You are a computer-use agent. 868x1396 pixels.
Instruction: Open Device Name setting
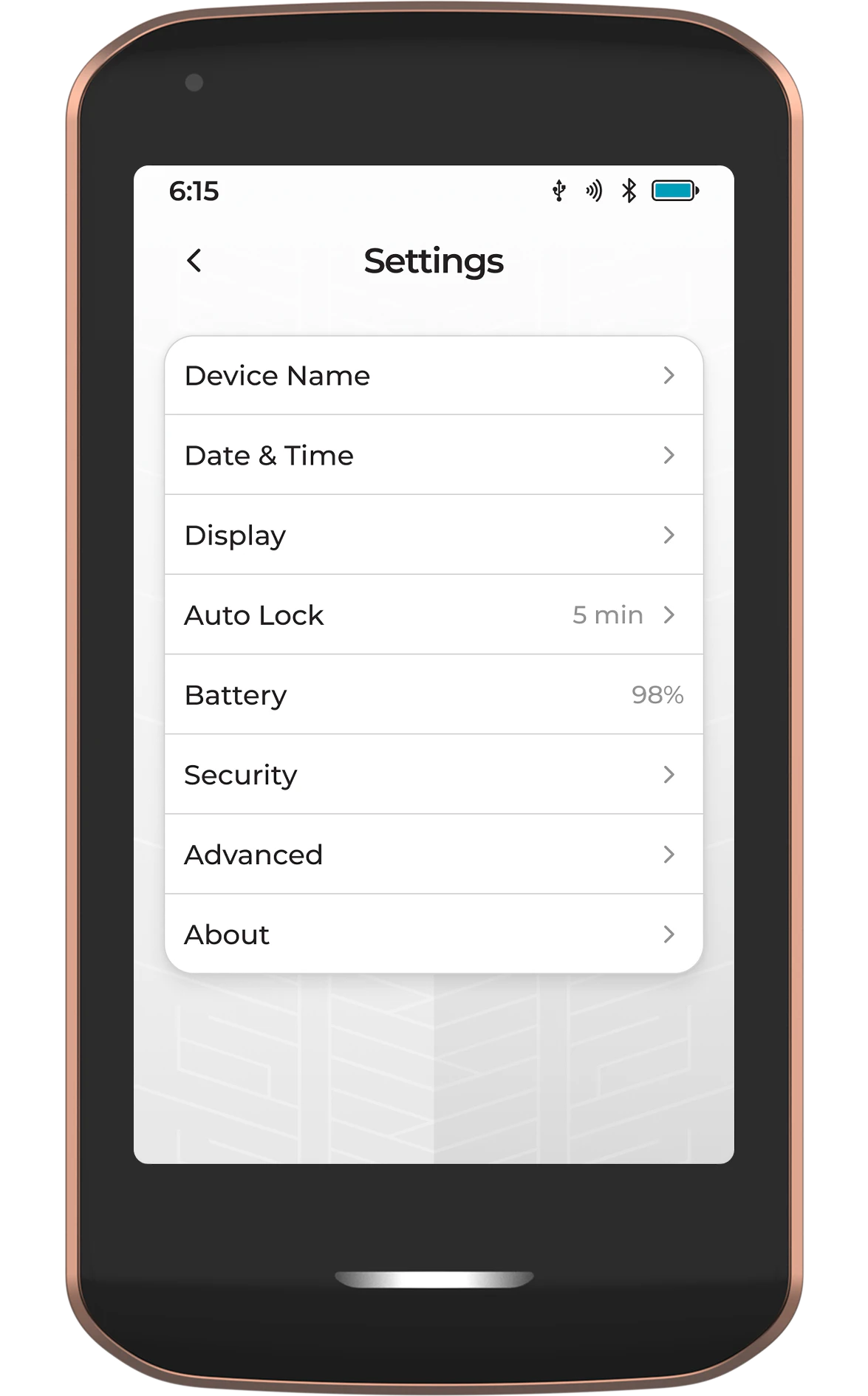(x=434, y=375)
